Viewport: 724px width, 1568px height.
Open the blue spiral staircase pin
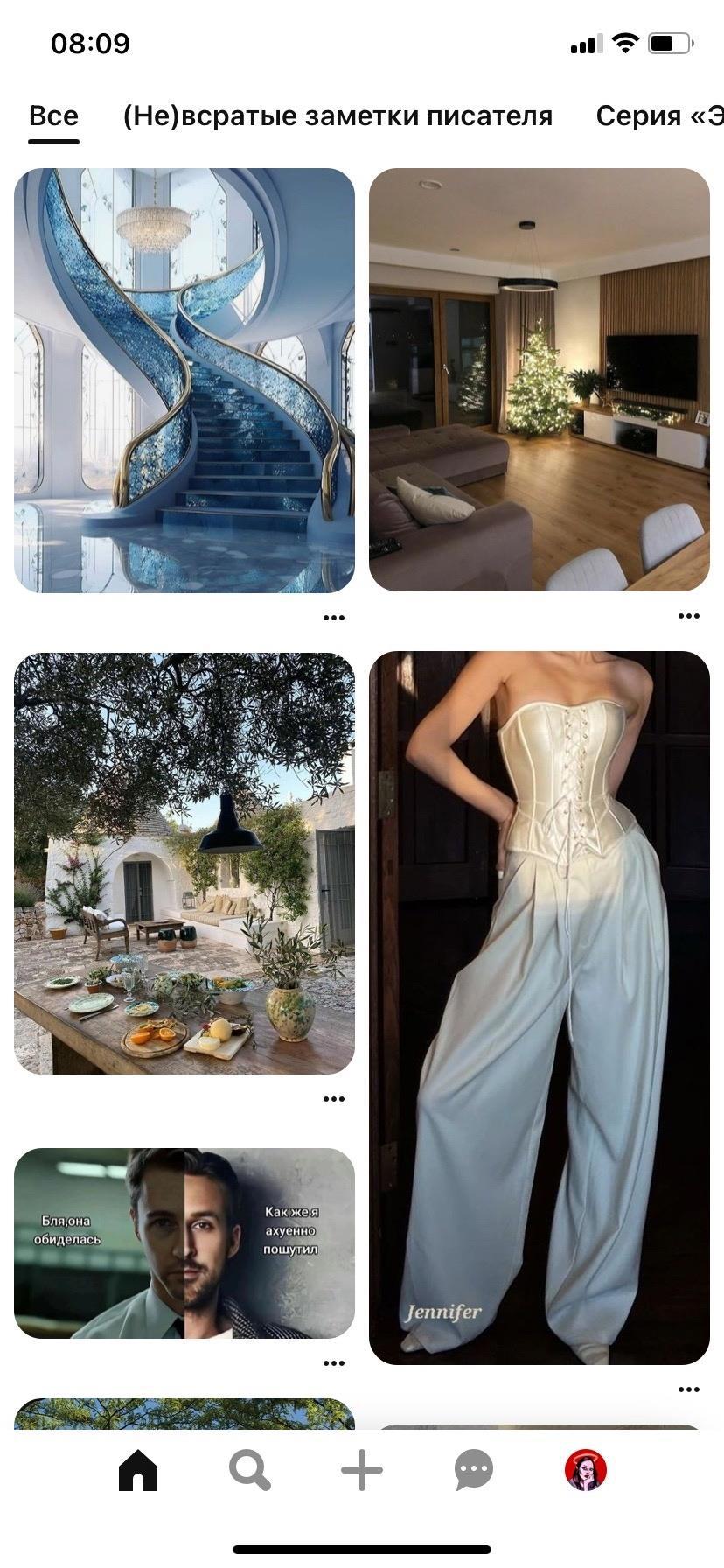(184, 381)
